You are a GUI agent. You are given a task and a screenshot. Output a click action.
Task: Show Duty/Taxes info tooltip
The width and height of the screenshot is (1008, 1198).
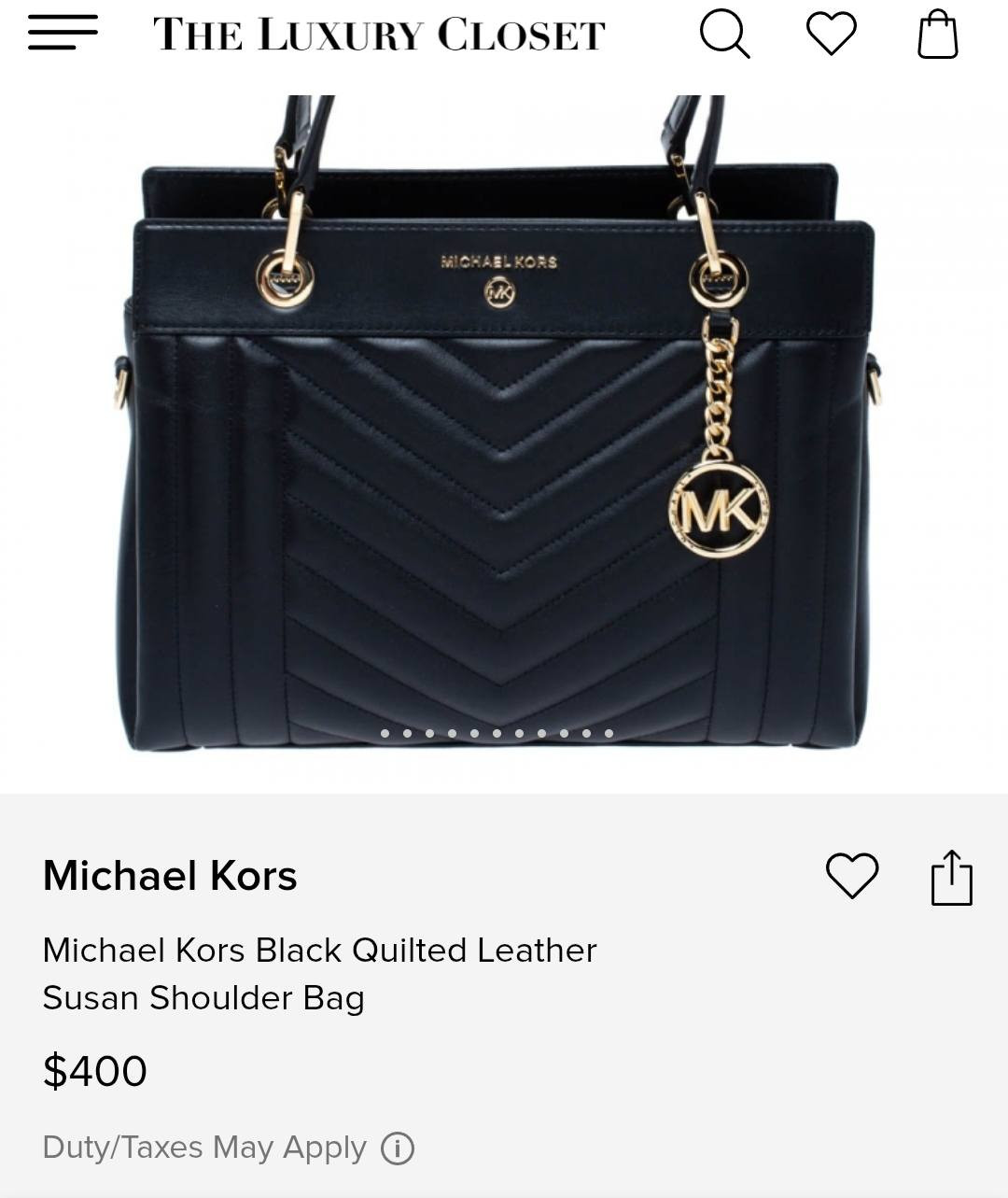click(398, 1148)
